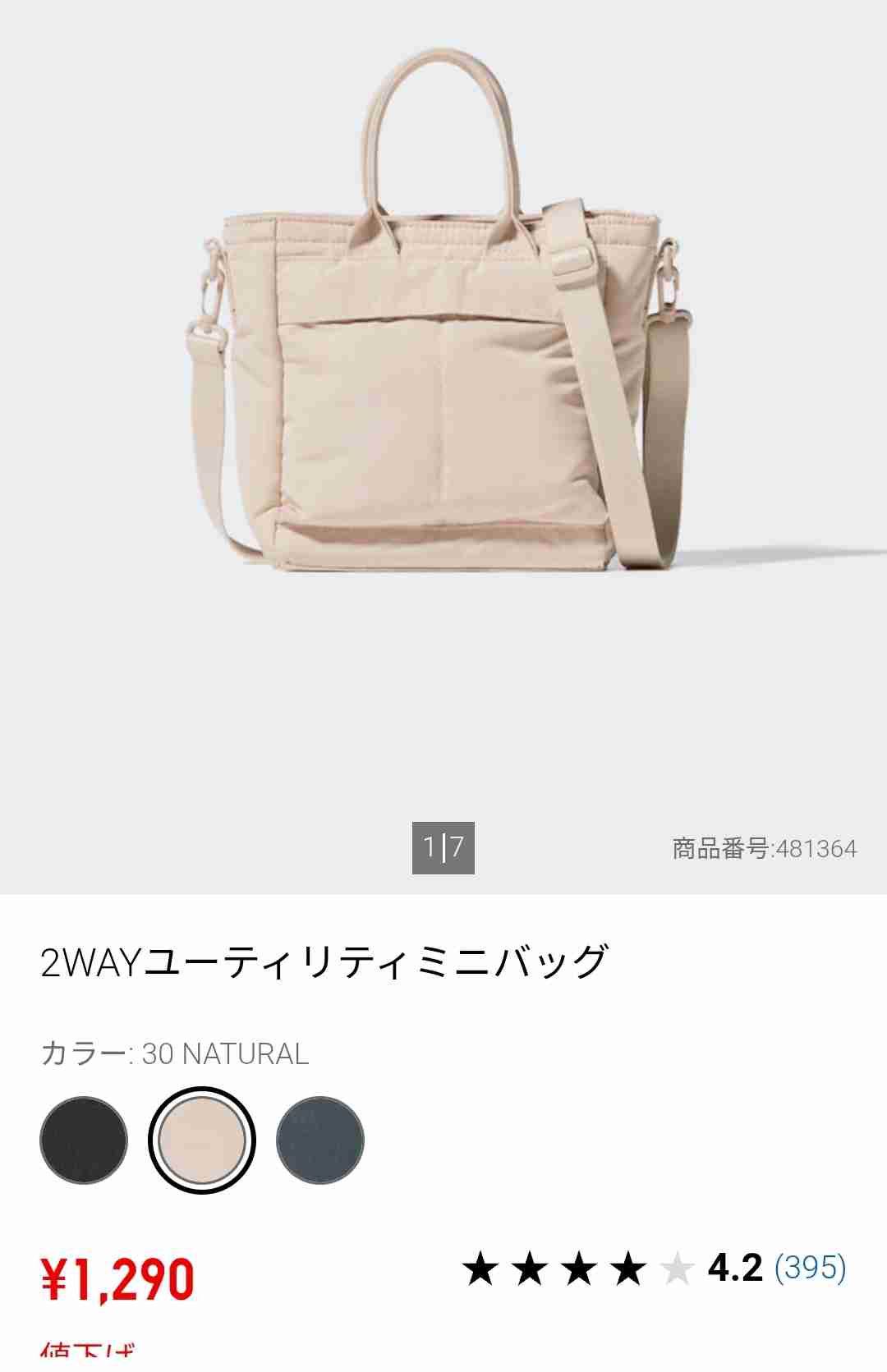The image size is (887, 1372).
Task: Click the first star in the rating
Action: click(x=481, y=1269)
